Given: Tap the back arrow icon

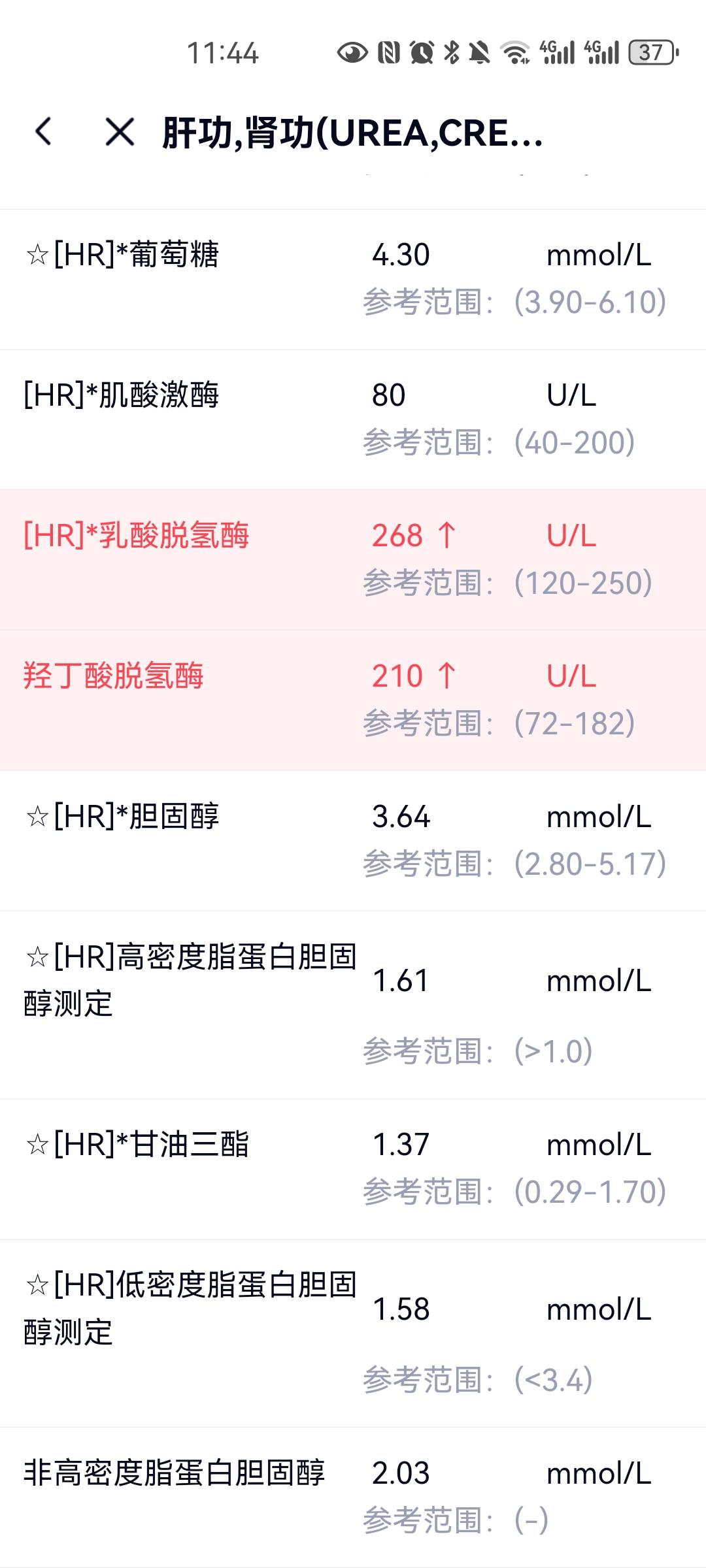Looking at the screenshot, I should 43,131.
